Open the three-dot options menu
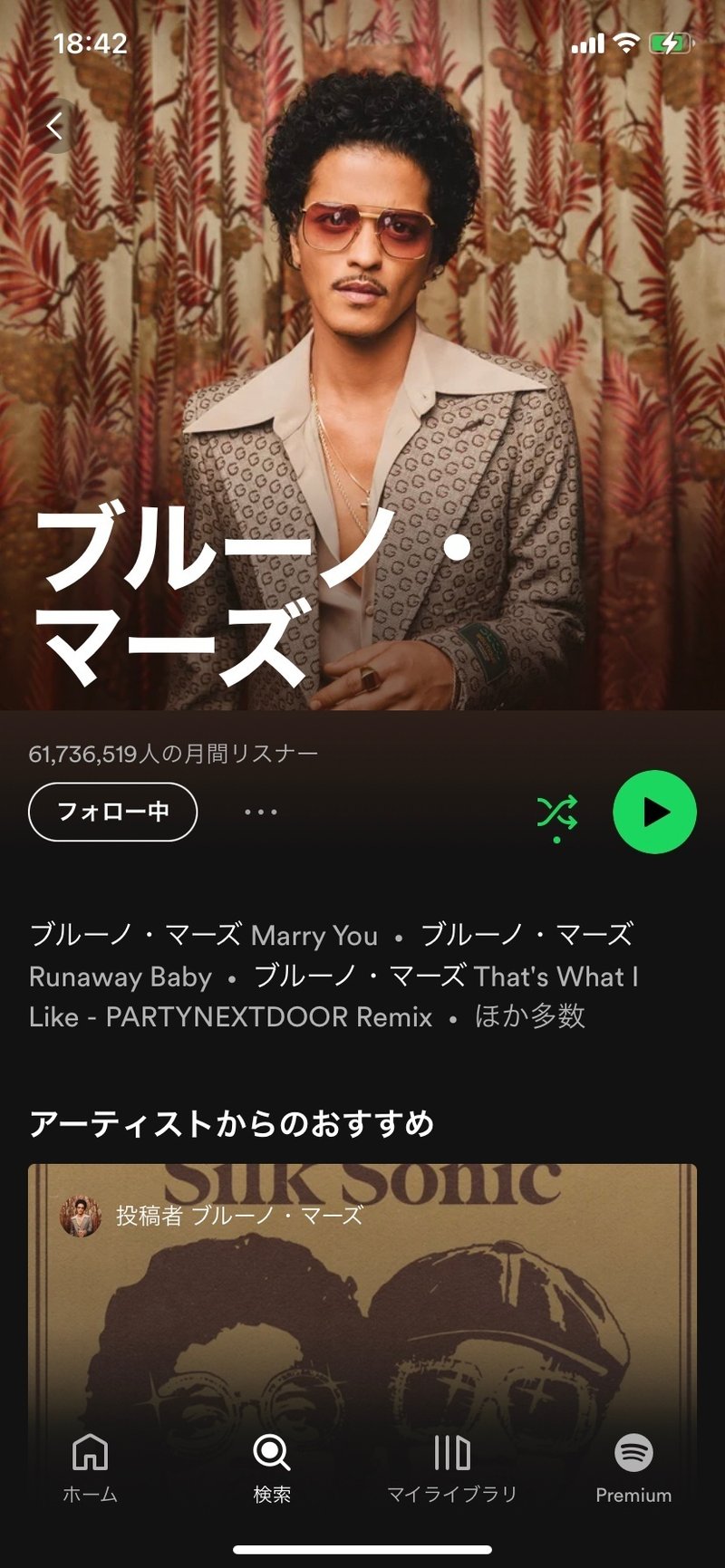Screen dimensions: 725x1568 (x=261, y=812)
